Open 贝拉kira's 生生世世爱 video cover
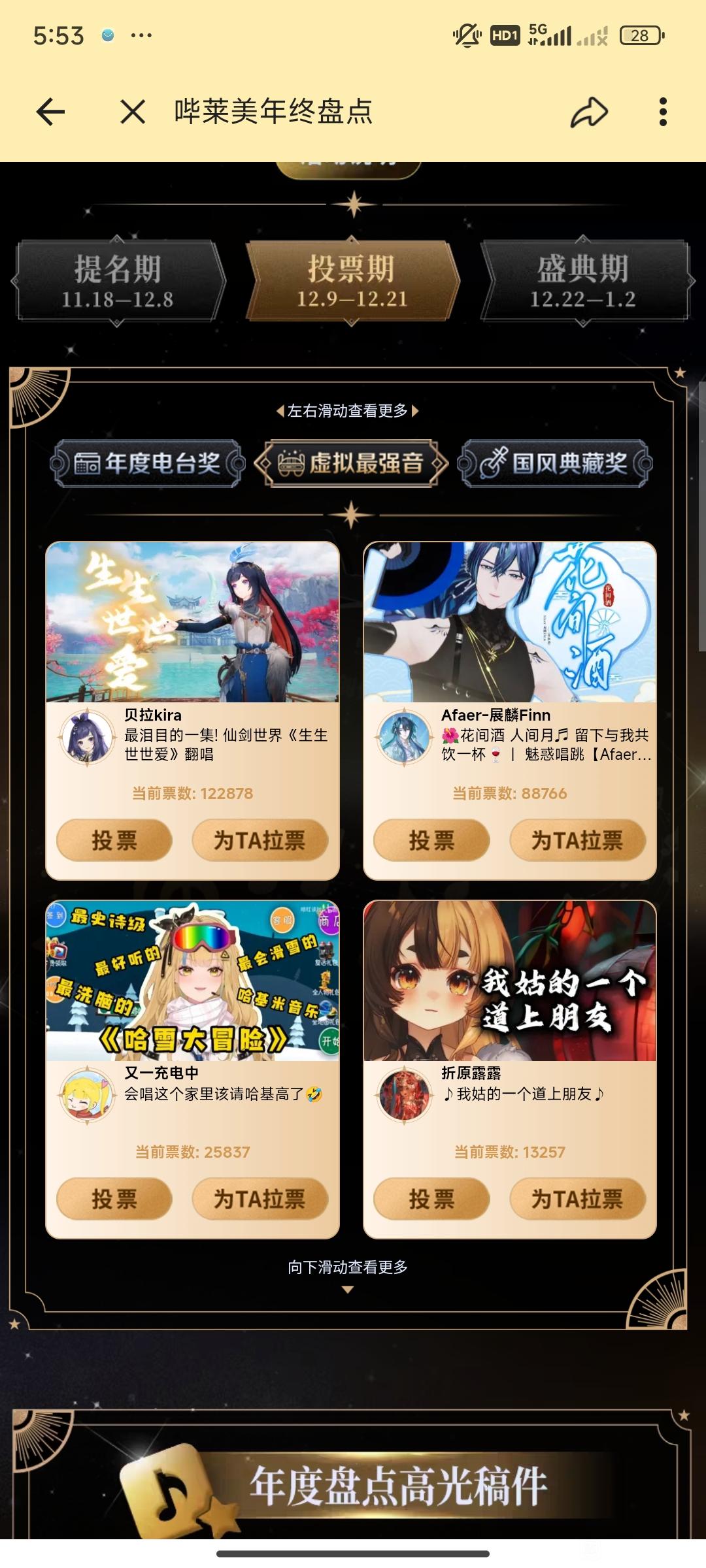 (192, 622)
